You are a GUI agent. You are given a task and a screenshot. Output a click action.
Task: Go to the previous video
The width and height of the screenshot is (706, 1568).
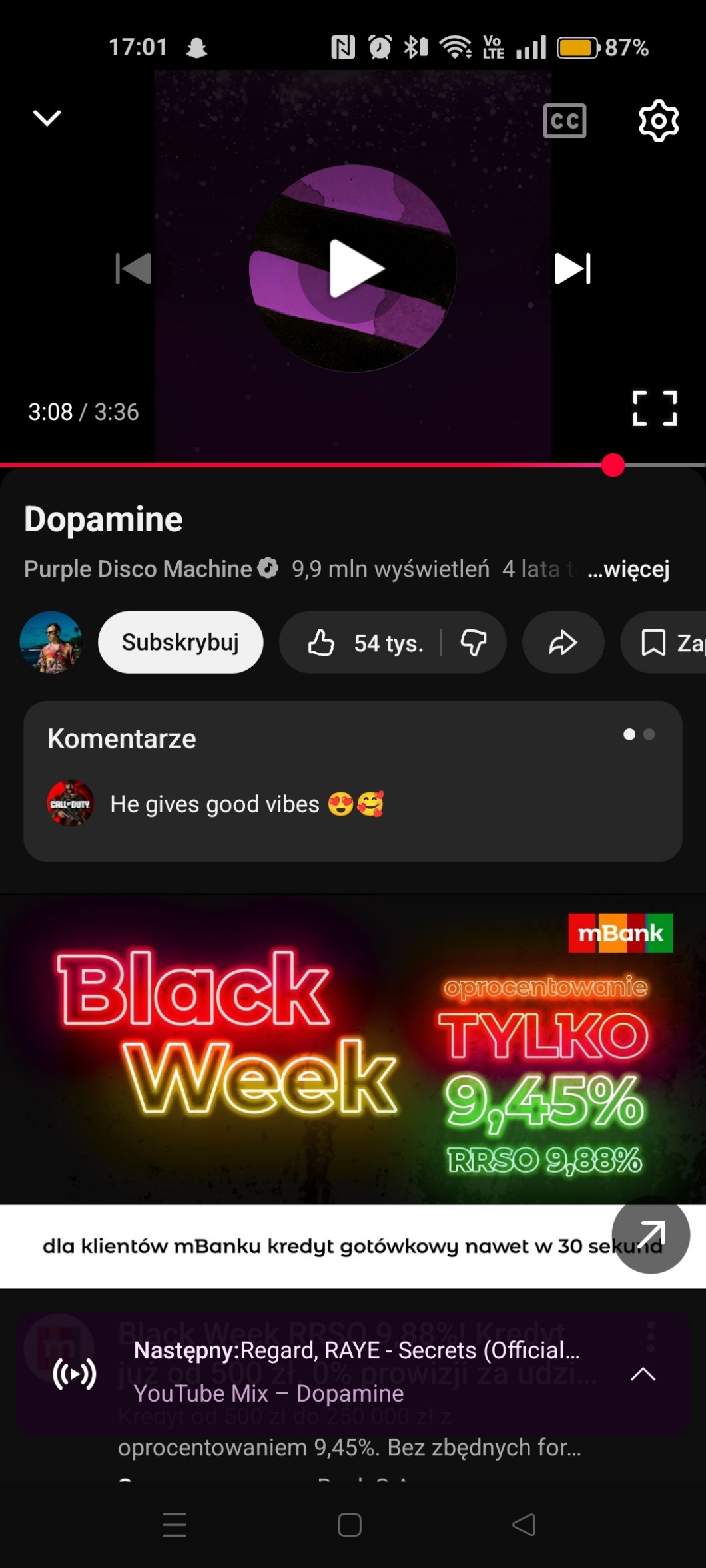134,268
